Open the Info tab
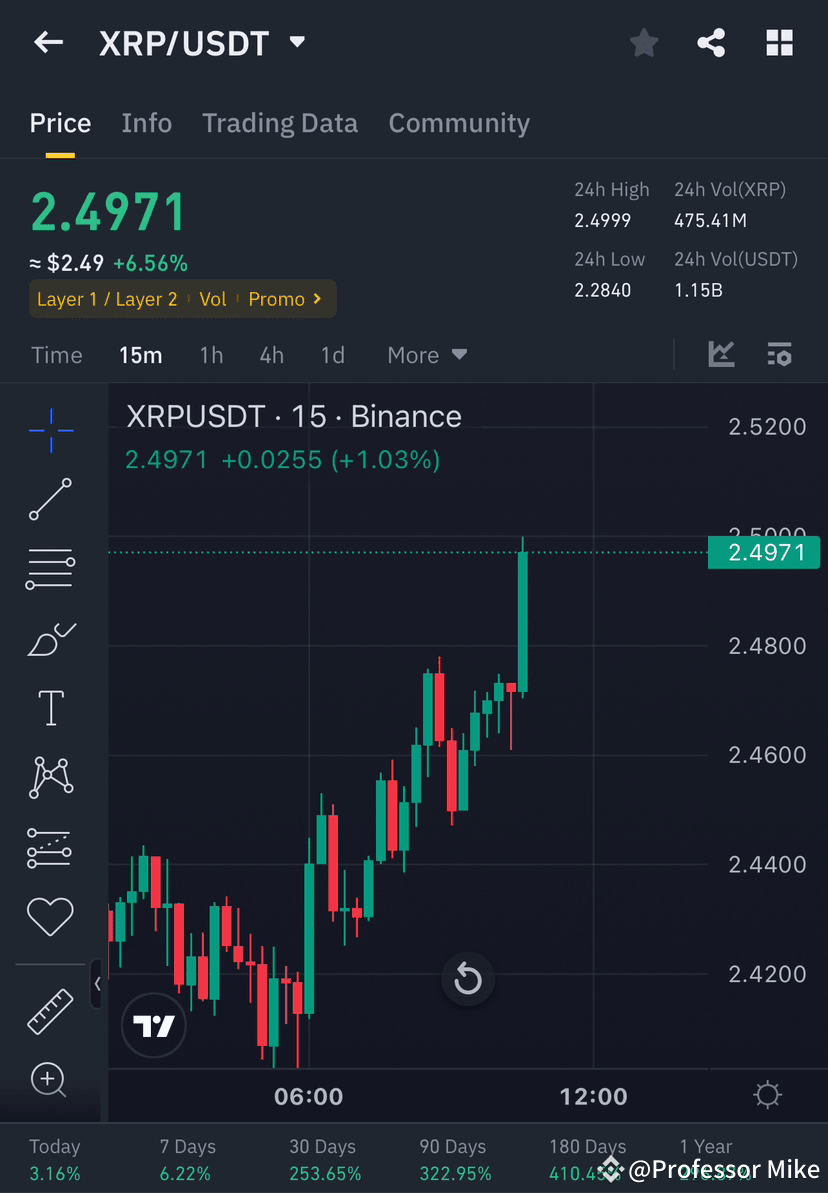This screenshot has height=1193, width=828. [146, 122]
